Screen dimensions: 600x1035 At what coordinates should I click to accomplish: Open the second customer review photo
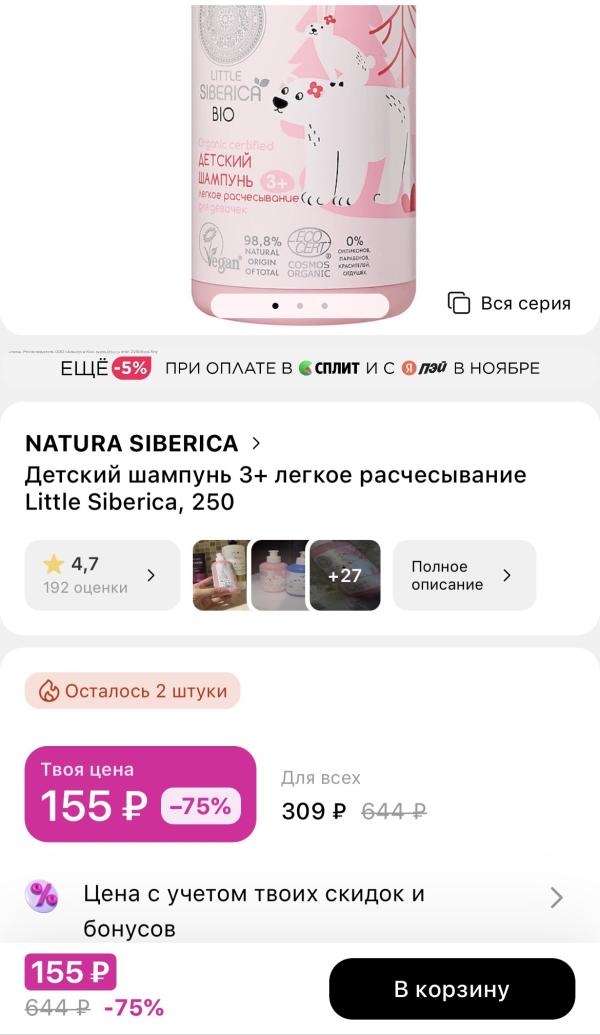280,575
